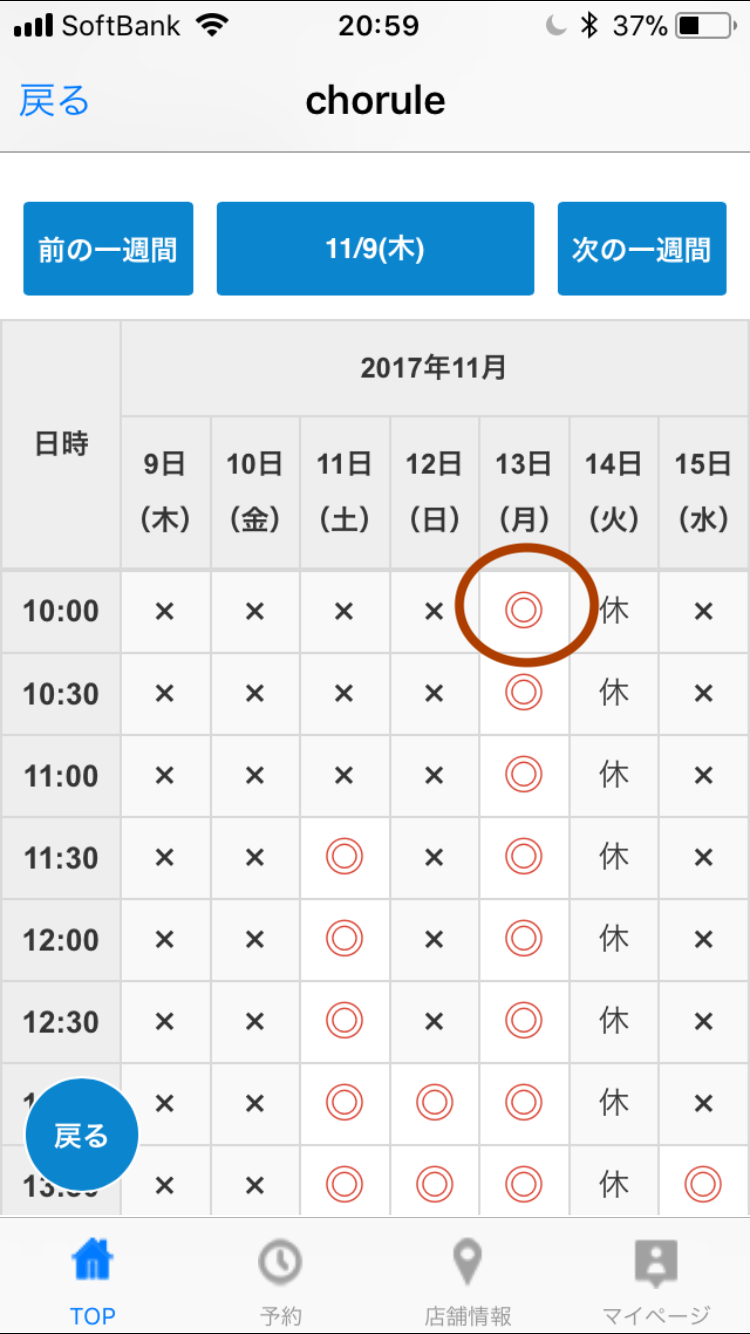Tap 戻る in the top navigation bar
This screenshot has width=750, height=1334.
point(54,101)
